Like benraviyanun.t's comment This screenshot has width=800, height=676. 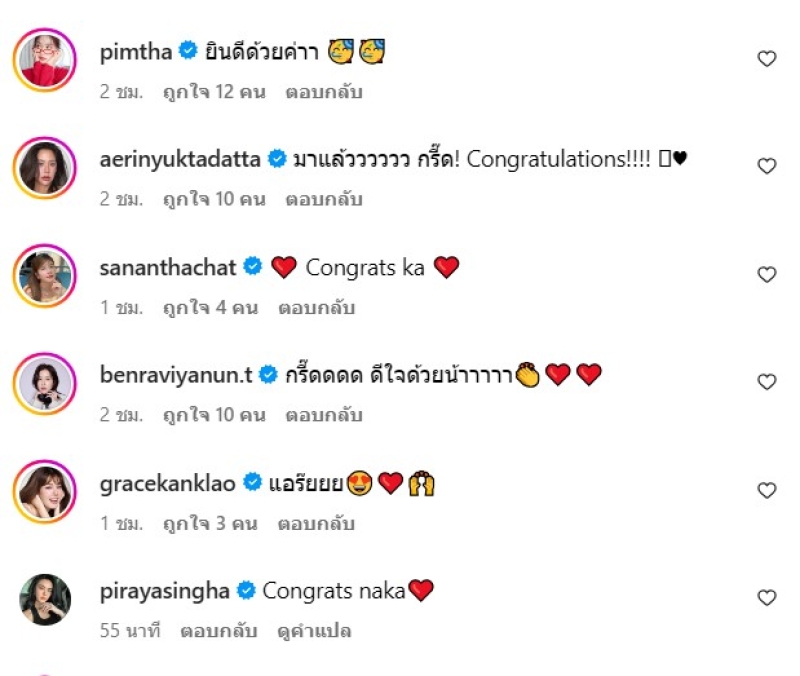(x=766, y=382)
